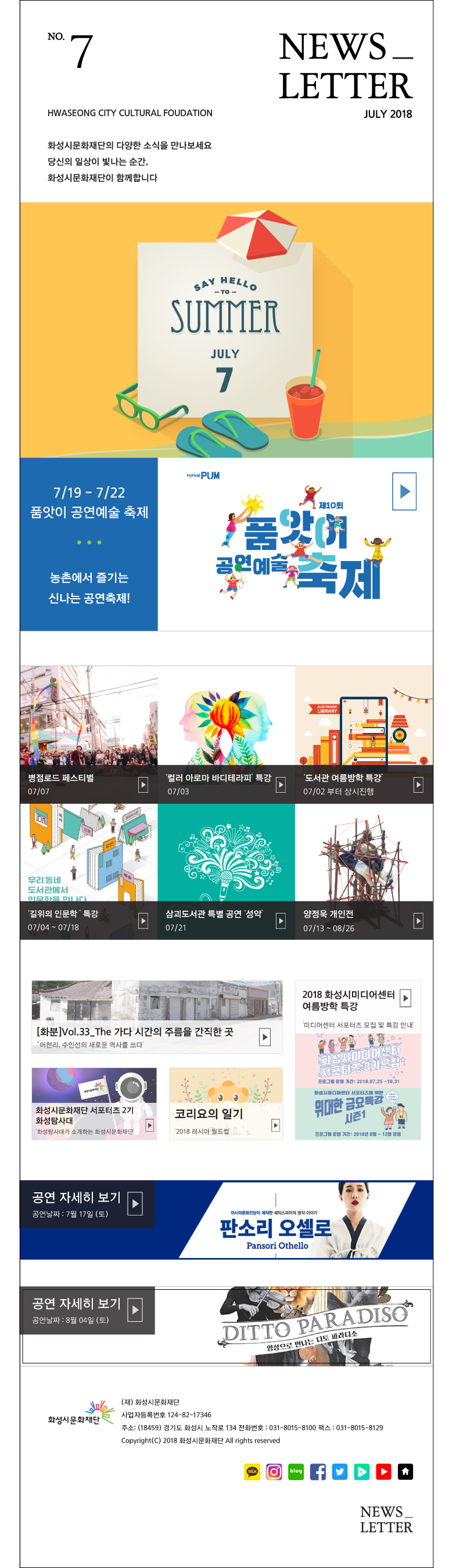Open the 품앗이 공연예술 축제 arrow button

(404, 491)
